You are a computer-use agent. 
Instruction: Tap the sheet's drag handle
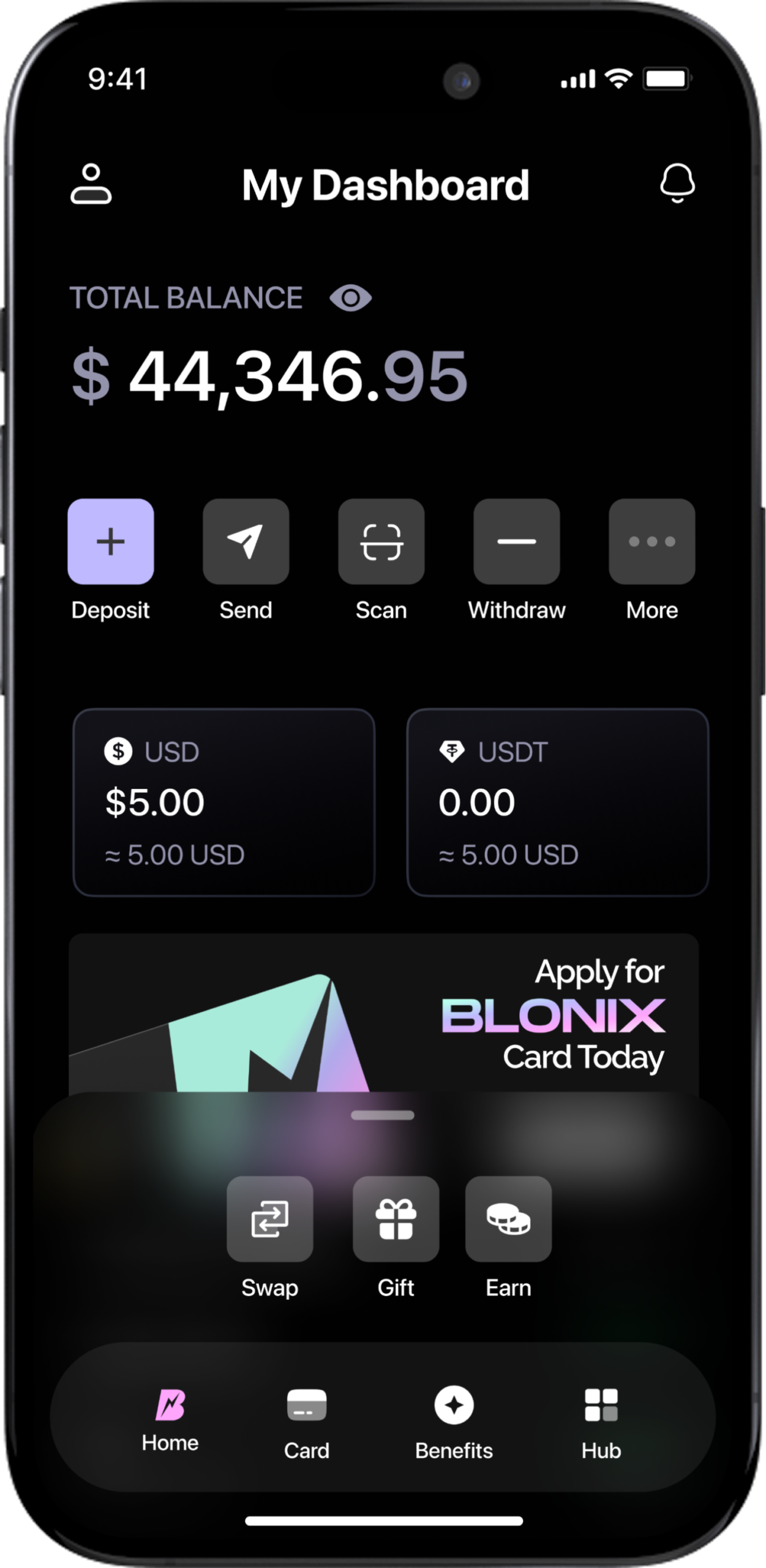(x=383, y=1115)
